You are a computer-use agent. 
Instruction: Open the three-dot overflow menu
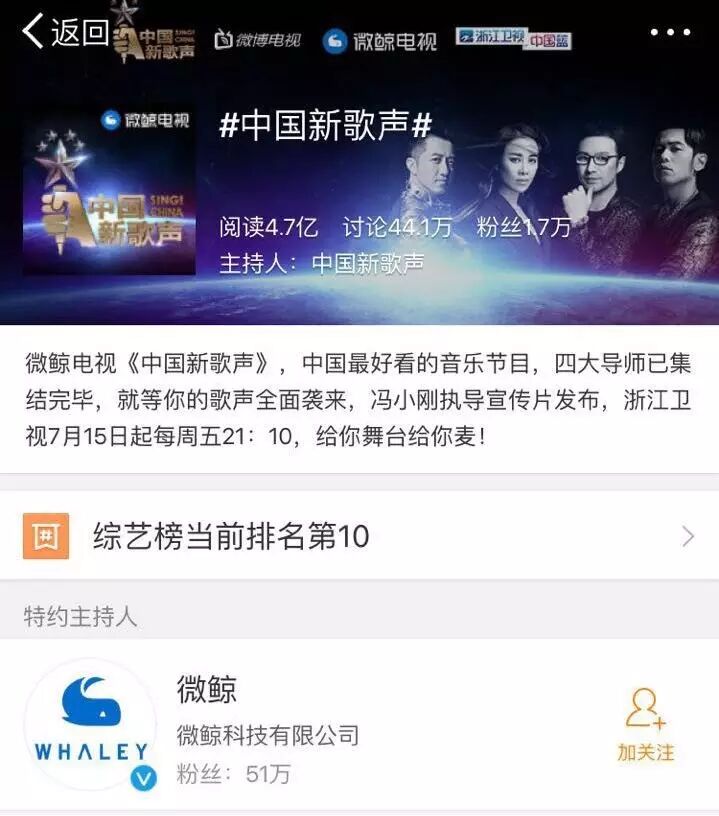click(670, 33)
